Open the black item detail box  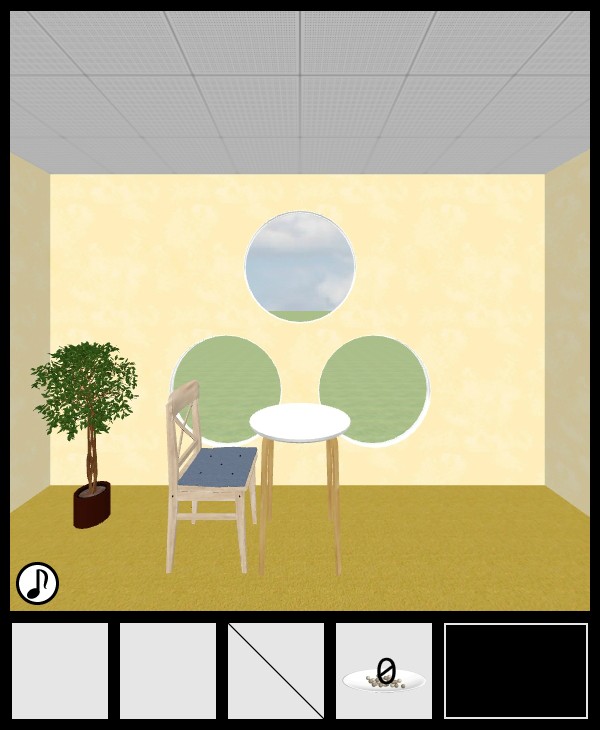click(516, 671)
